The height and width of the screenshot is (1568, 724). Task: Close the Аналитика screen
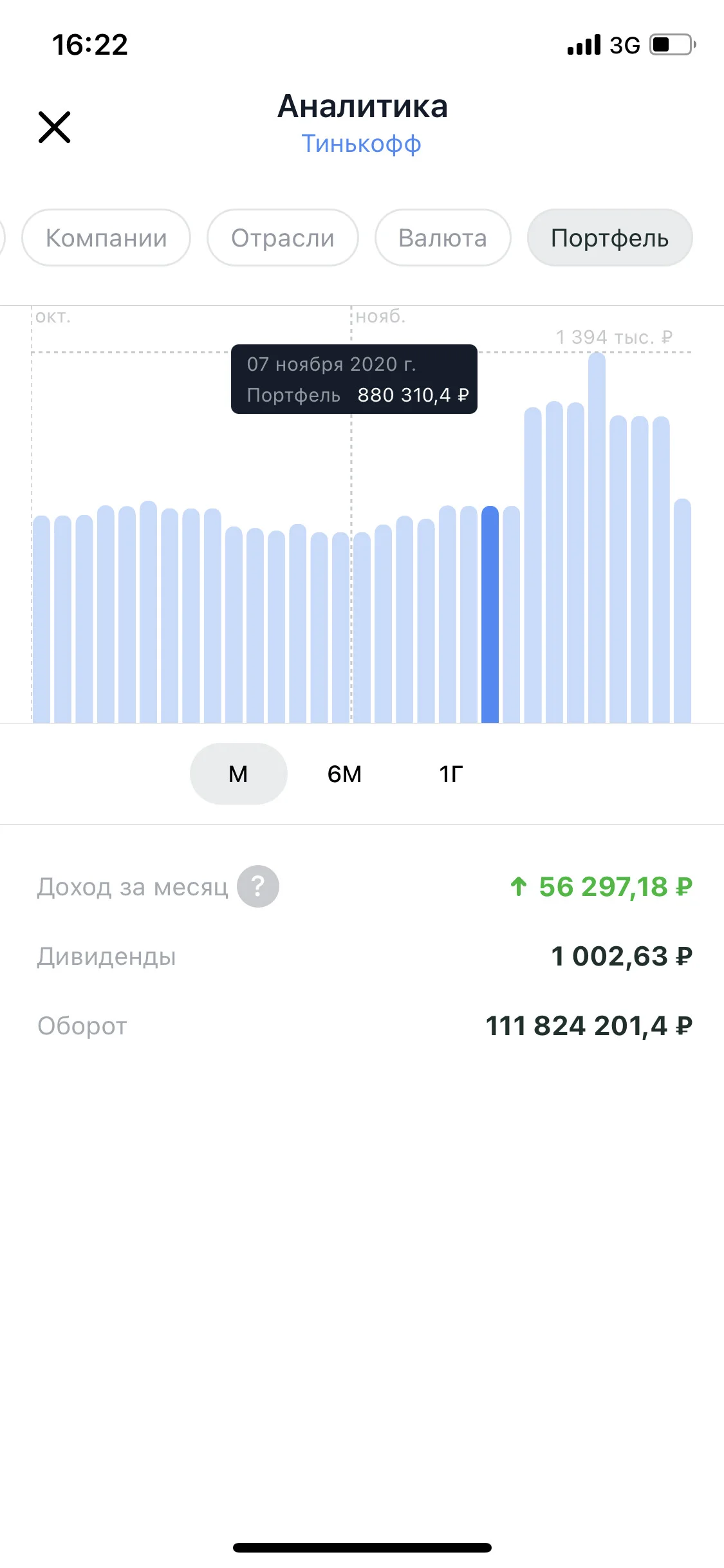click(55, 127)
